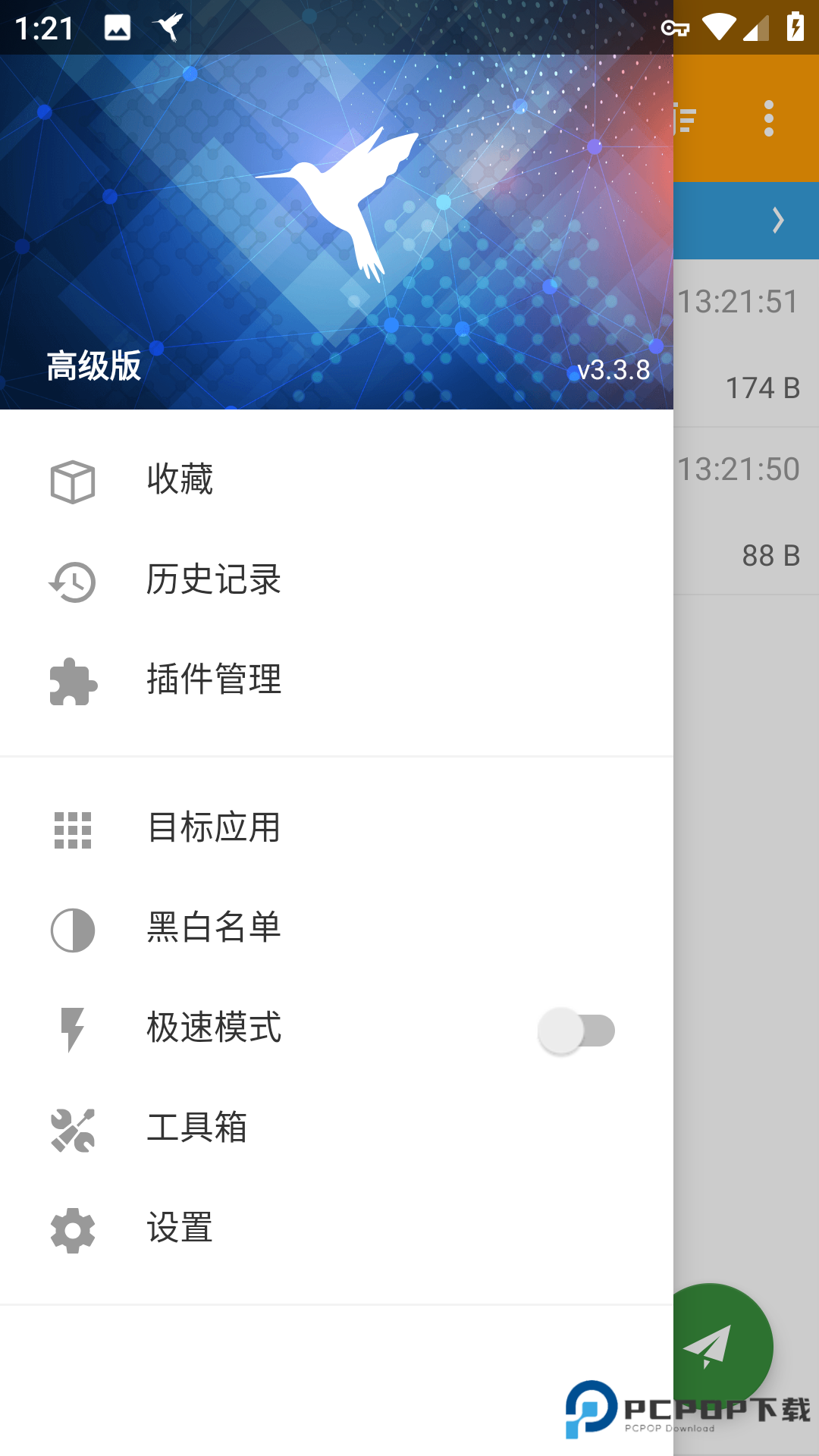Collapse the navigation drawer header
The height and width of the screenshot is (1456, 819).
point(334,227)
